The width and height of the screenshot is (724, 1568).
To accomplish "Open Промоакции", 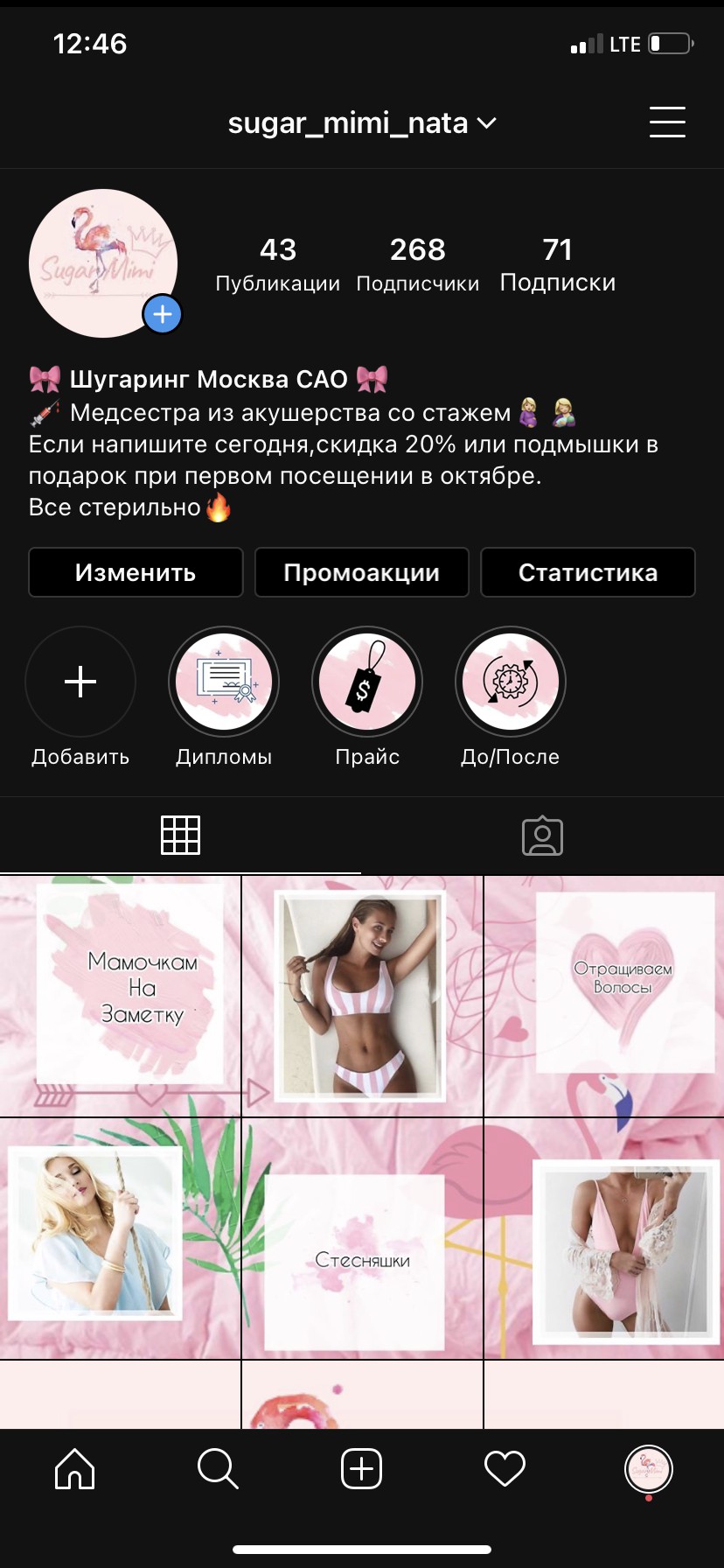I will click(362, 572).
